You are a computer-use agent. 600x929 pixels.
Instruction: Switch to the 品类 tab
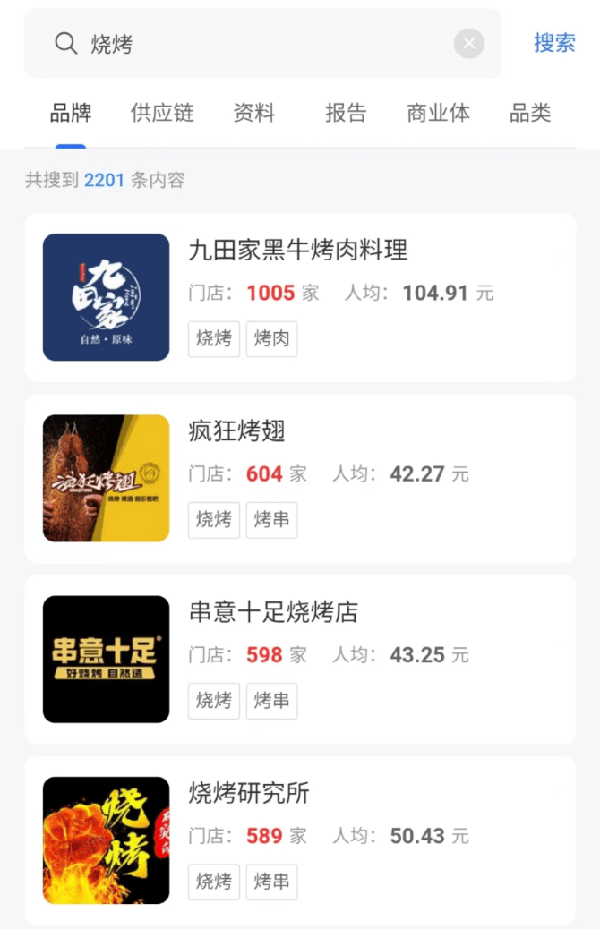point(530,113)
